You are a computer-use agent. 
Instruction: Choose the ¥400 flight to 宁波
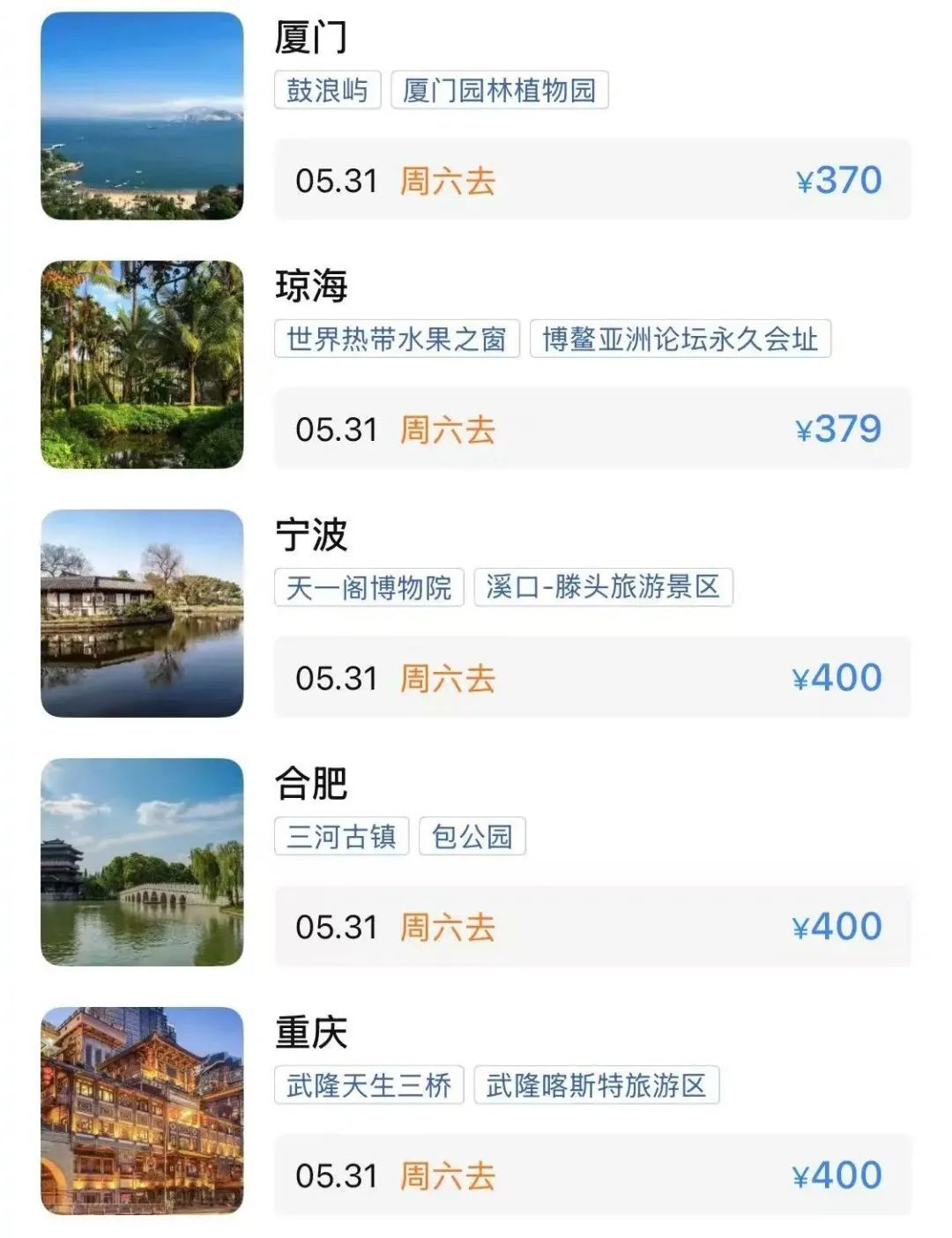[591, 677]
